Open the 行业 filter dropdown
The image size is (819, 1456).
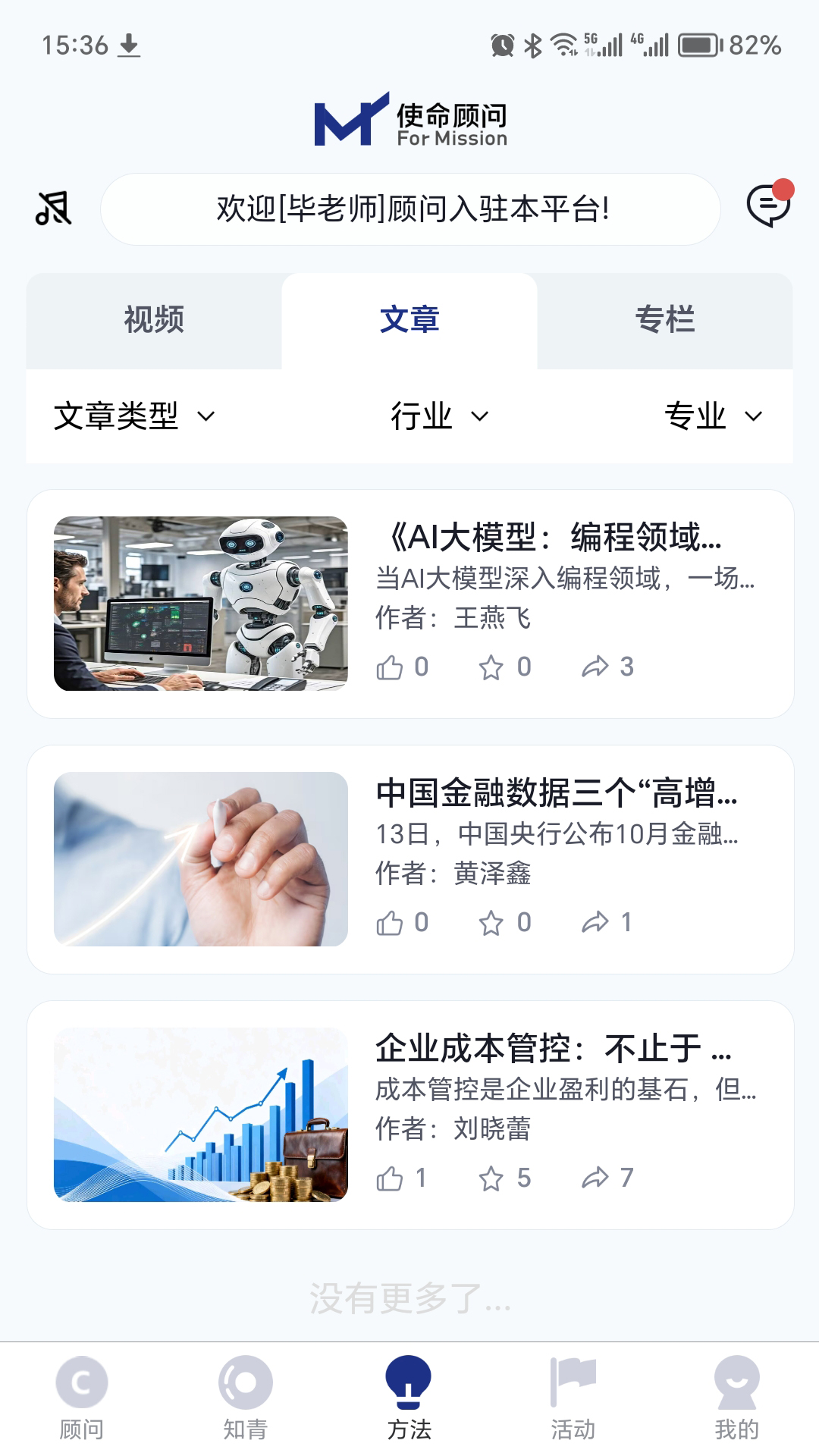coord(438,415)
